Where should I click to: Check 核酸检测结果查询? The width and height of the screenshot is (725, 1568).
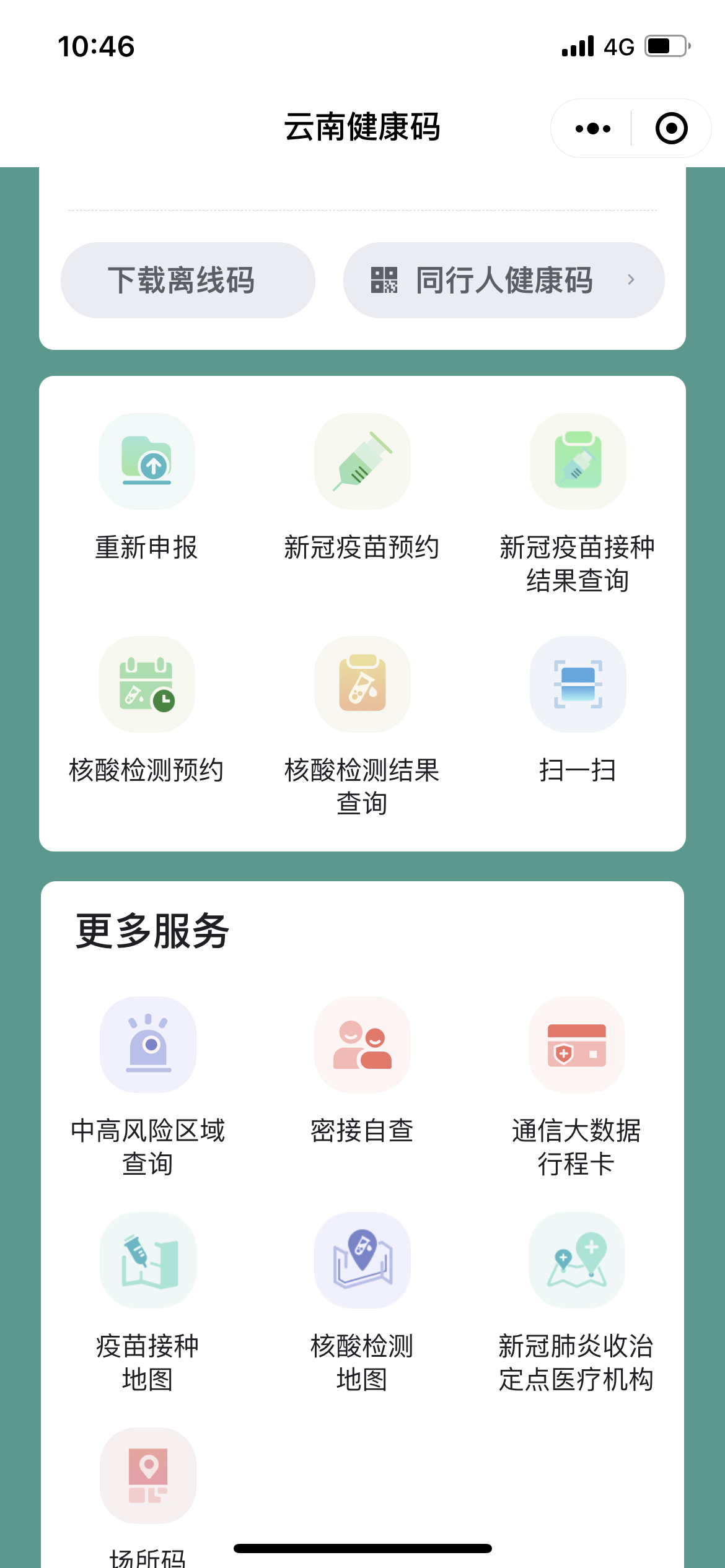(362, 684)
